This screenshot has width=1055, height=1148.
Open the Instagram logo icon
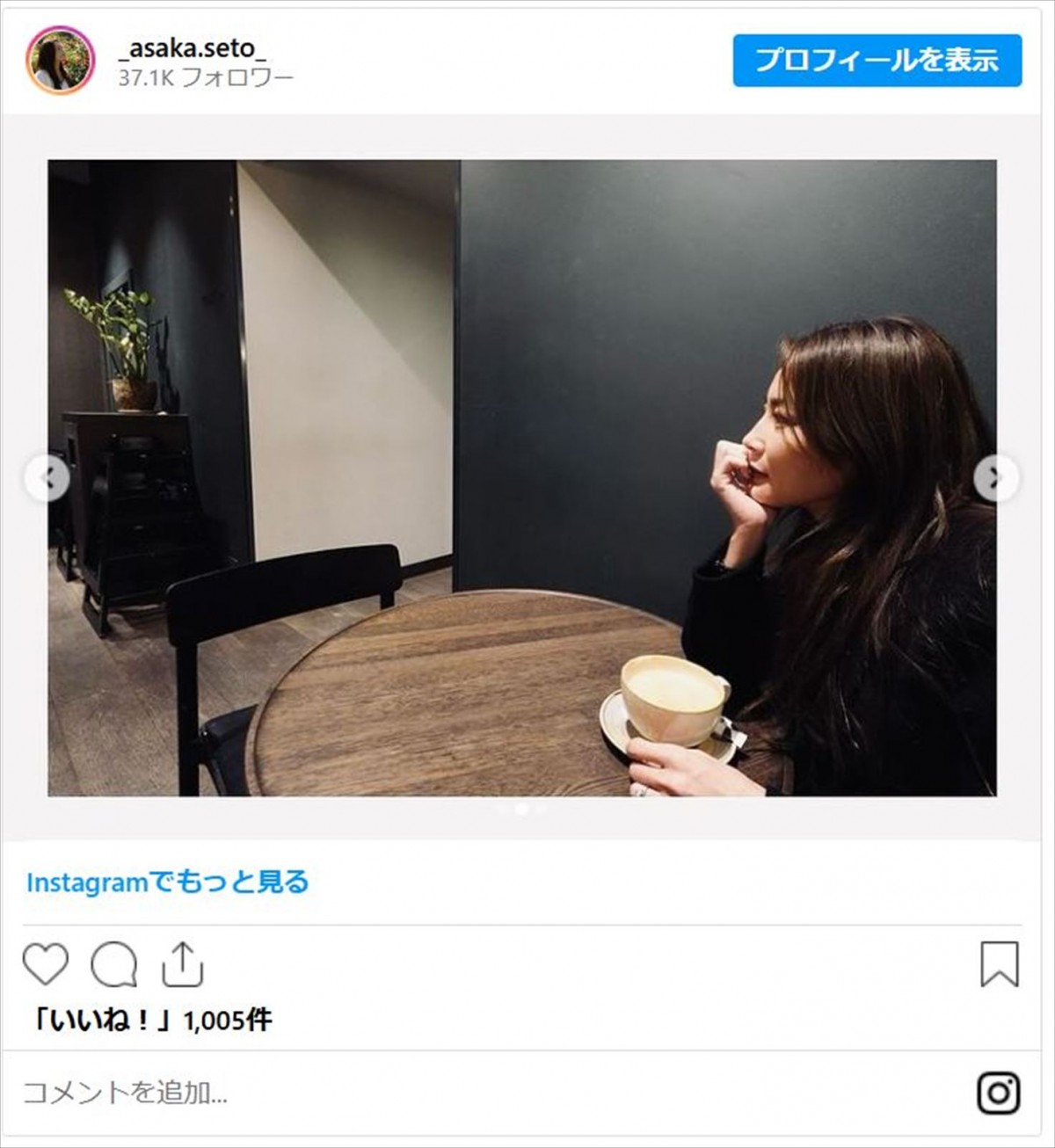pos(999,1093)
